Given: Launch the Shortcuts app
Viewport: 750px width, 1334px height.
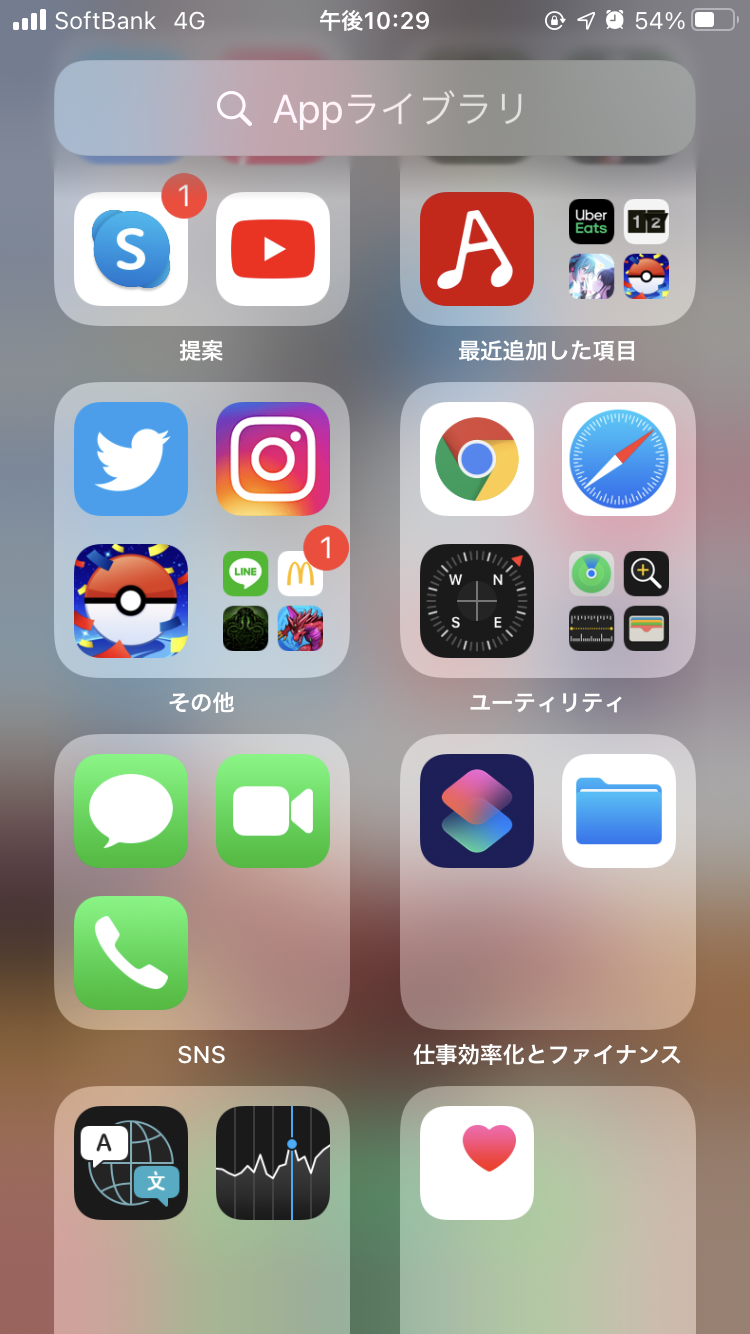Looking at the screenshot, I should [x=477, y=811].
